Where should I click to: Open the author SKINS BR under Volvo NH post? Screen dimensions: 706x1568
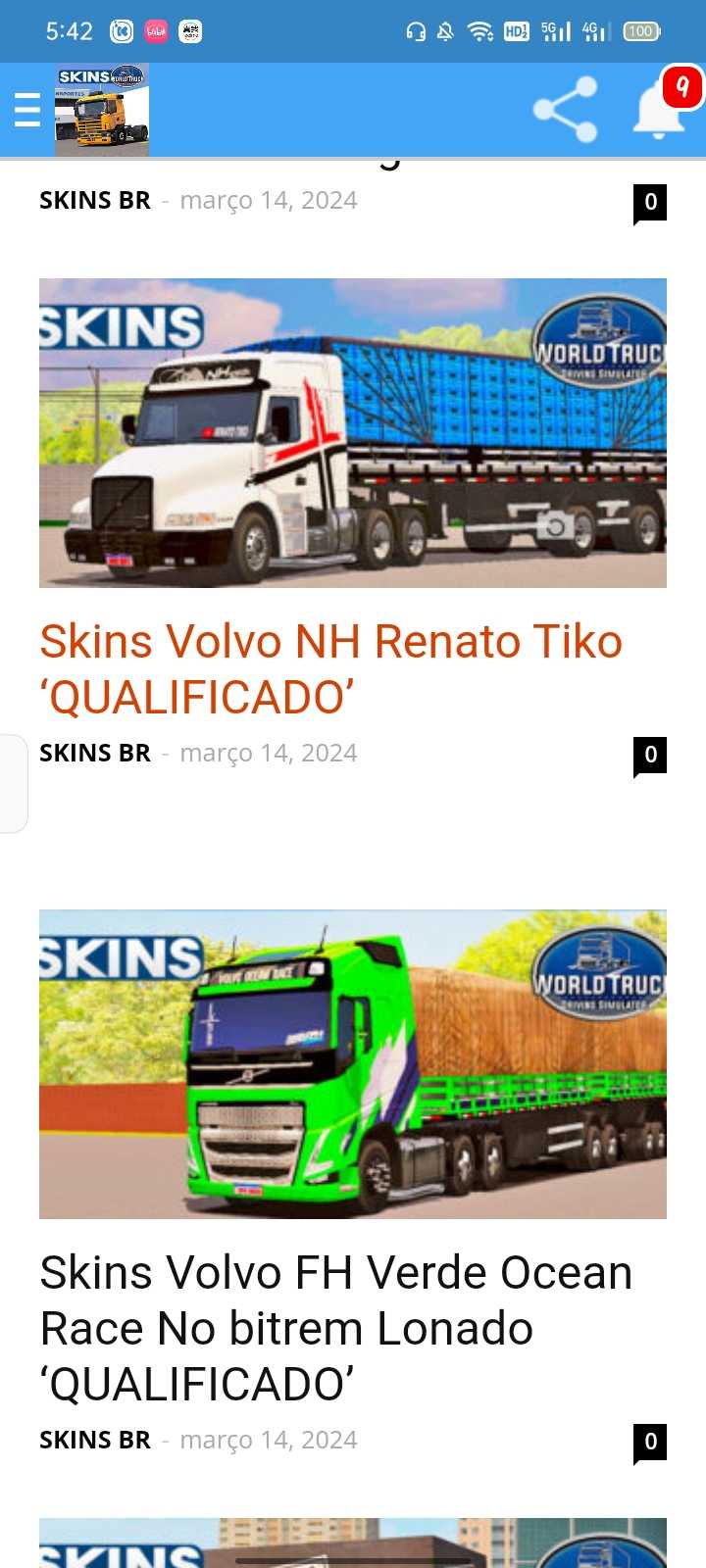[95, 753]
